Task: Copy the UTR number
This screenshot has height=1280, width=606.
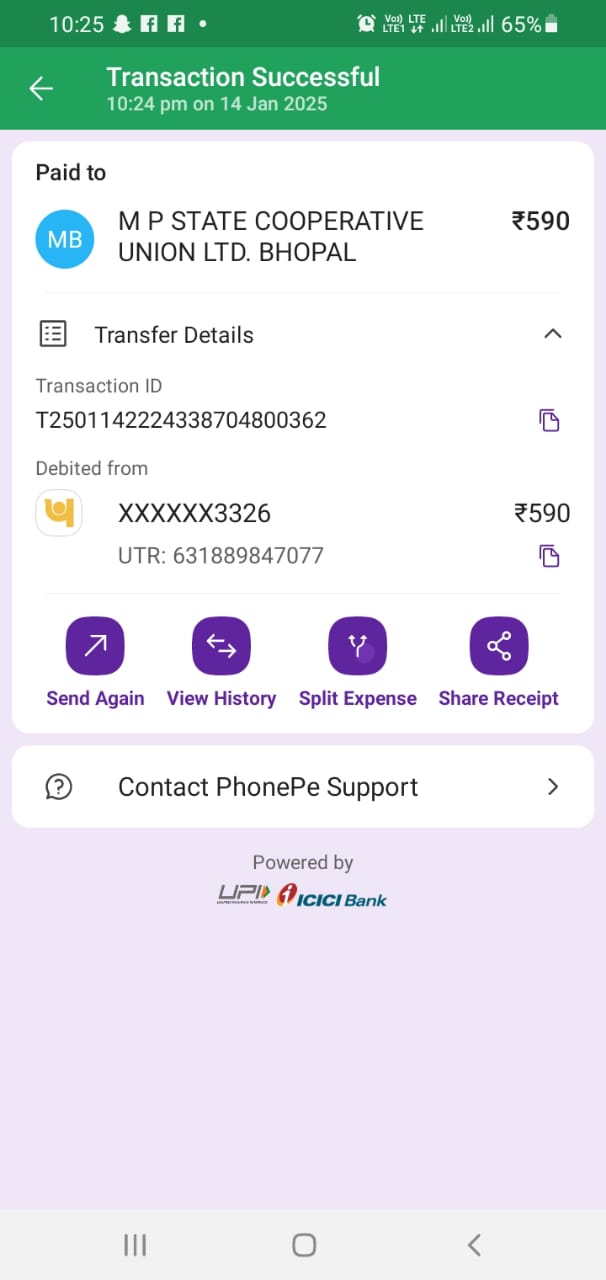Action: coord(549,556)
